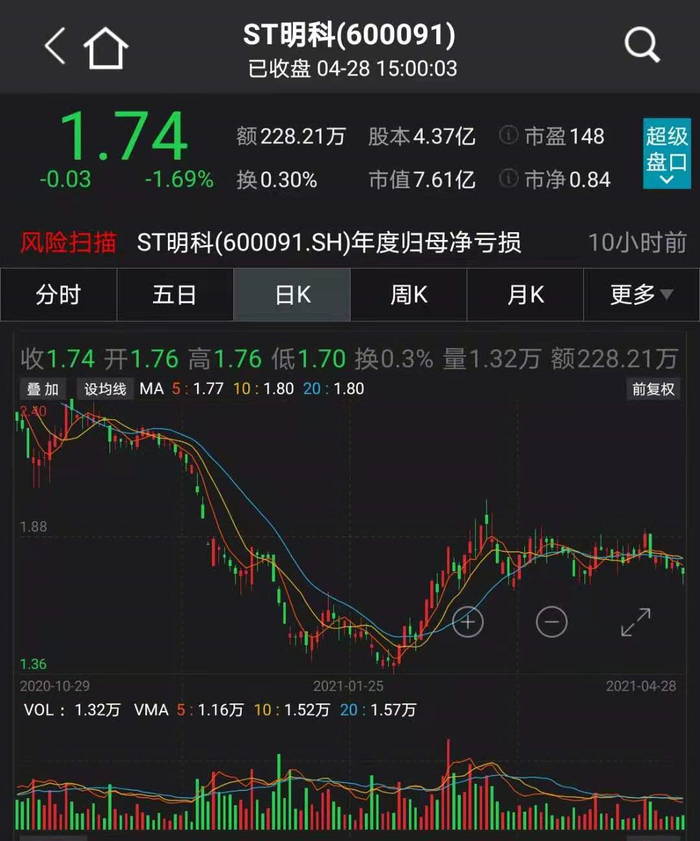This screenshot has width=700, height=841.
Task: Switch to the 五日 chart tab
Action: click(174, 295)
